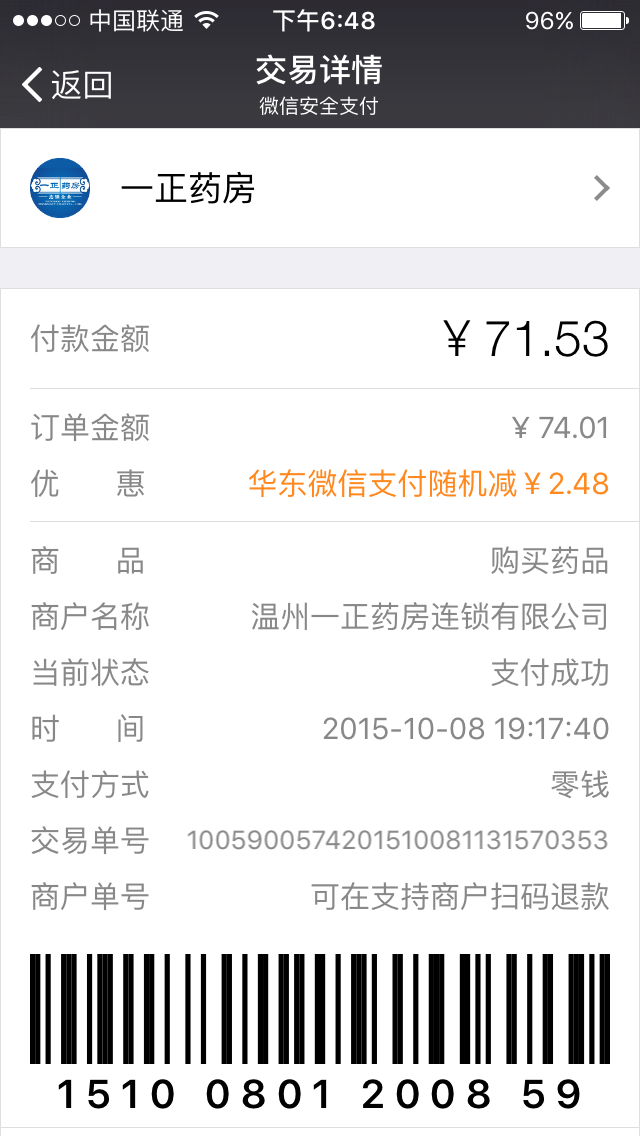Screen dimensions: 640x1136
Task: Go back with the 返回 button
Action: (67, 85)
